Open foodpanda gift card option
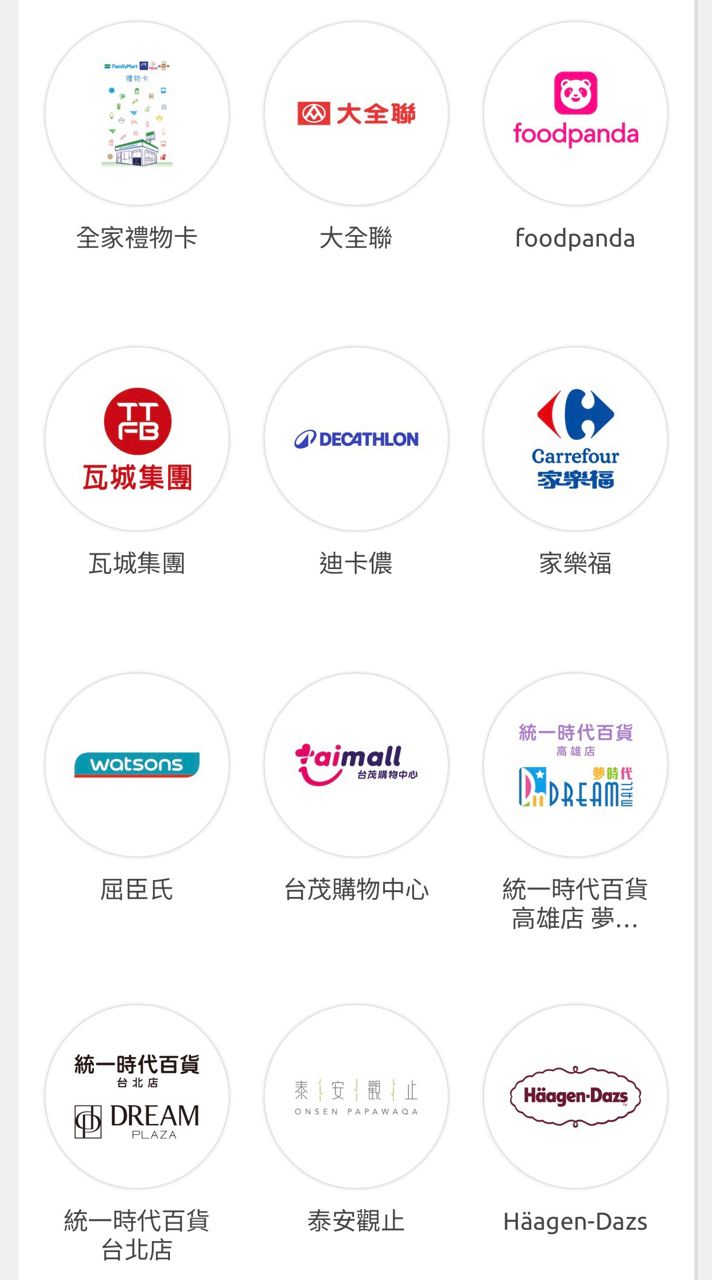 tap(575, 114)
